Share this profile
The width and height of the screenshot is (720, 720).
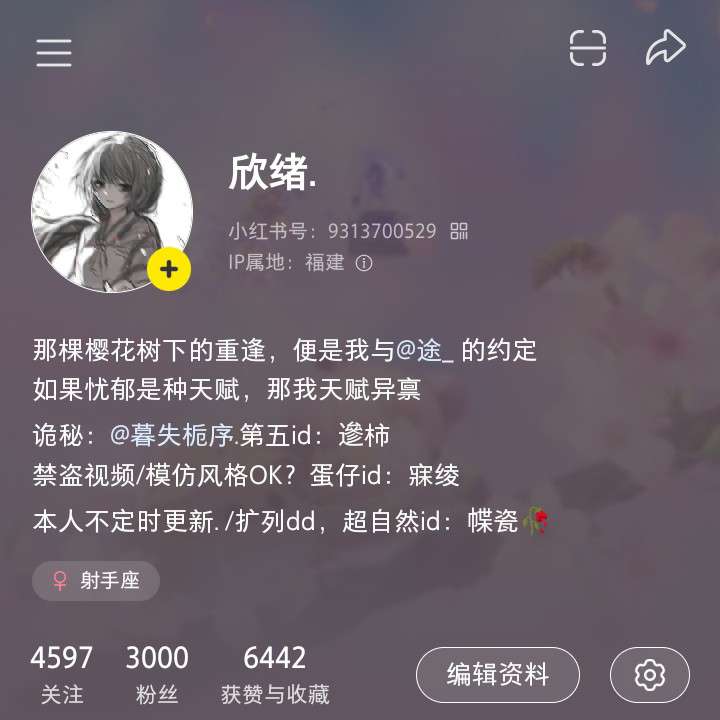pos(665,48)
